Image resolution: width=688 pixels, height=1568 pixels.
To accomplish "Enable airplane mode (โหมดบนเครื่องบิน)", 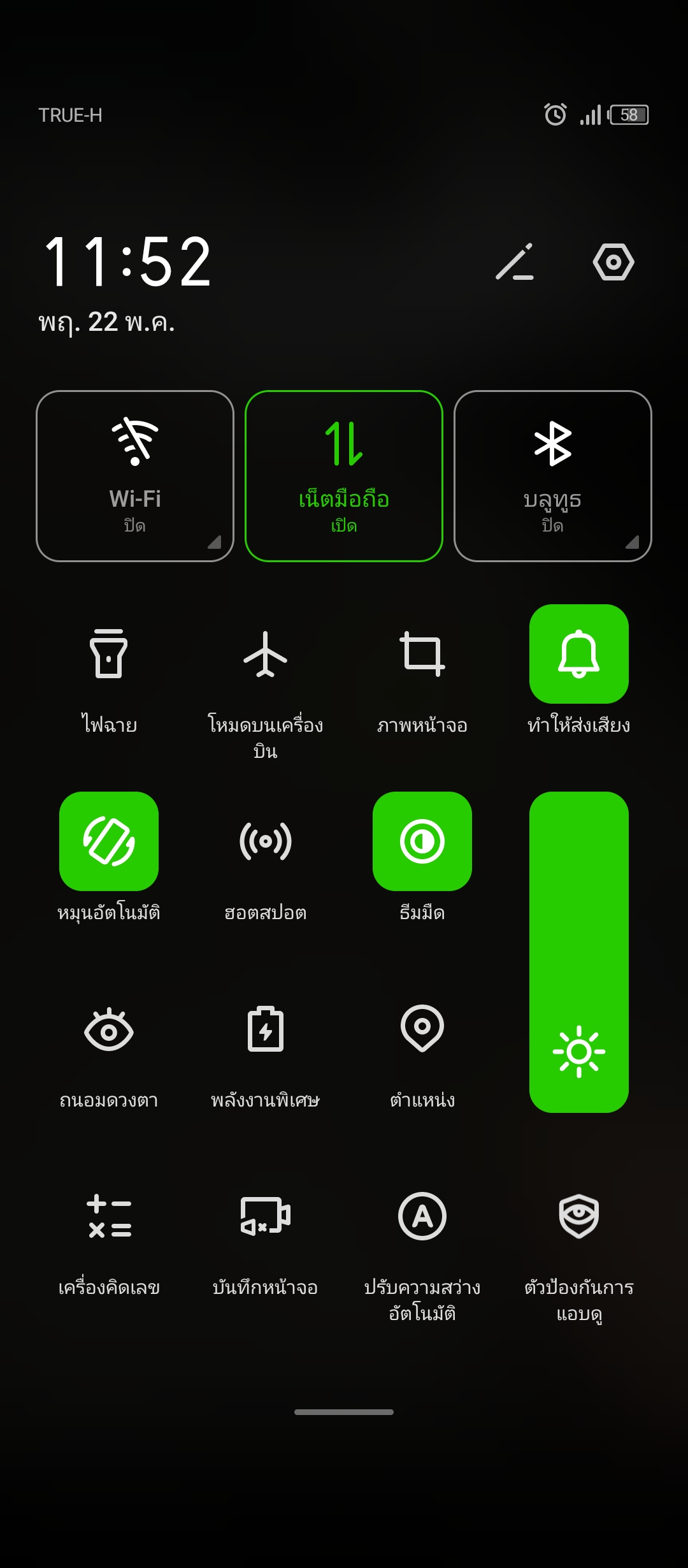I will click(266, 654).
